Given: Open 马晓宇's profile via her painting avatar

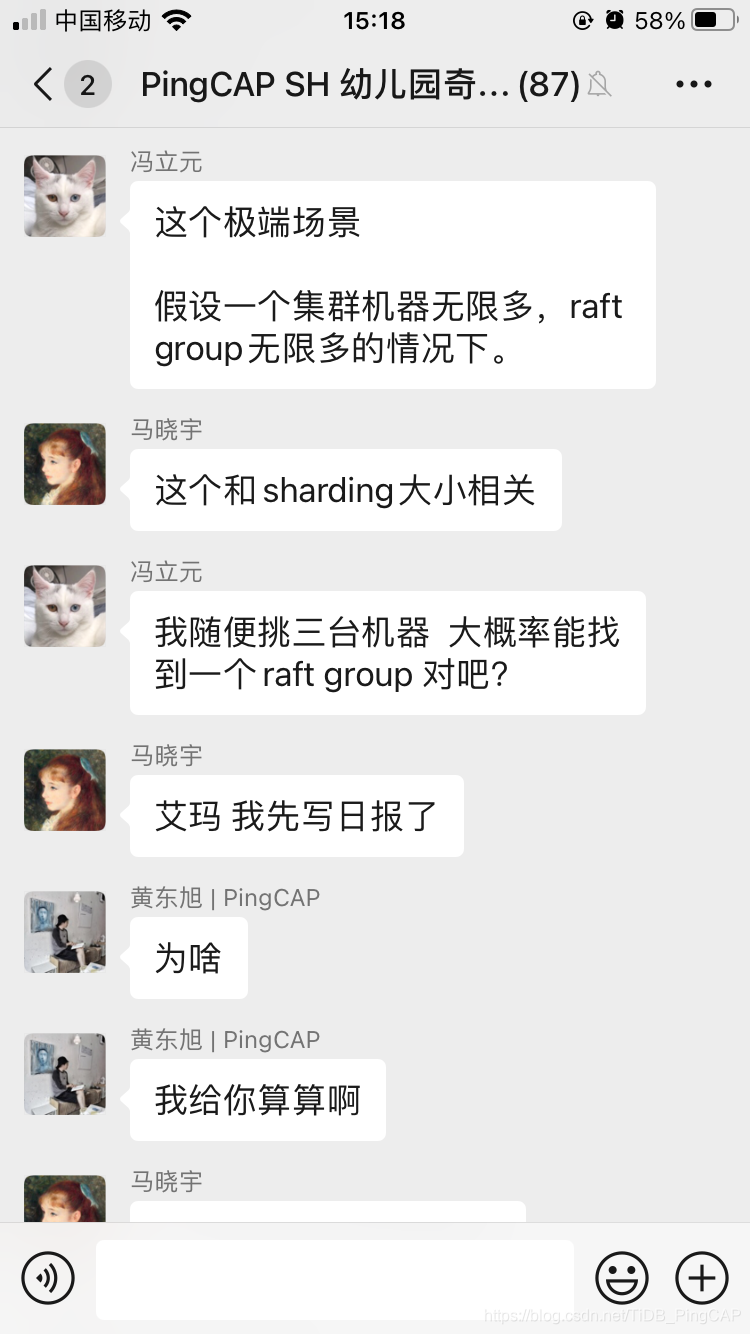Looking at the screenshot, I should 64,464.
